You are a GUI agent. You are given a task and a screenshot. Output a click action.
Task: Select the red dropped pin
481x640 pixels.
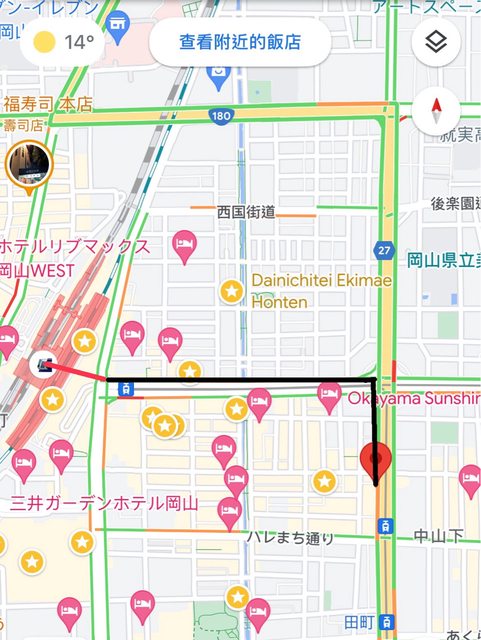tap(376, 463)
